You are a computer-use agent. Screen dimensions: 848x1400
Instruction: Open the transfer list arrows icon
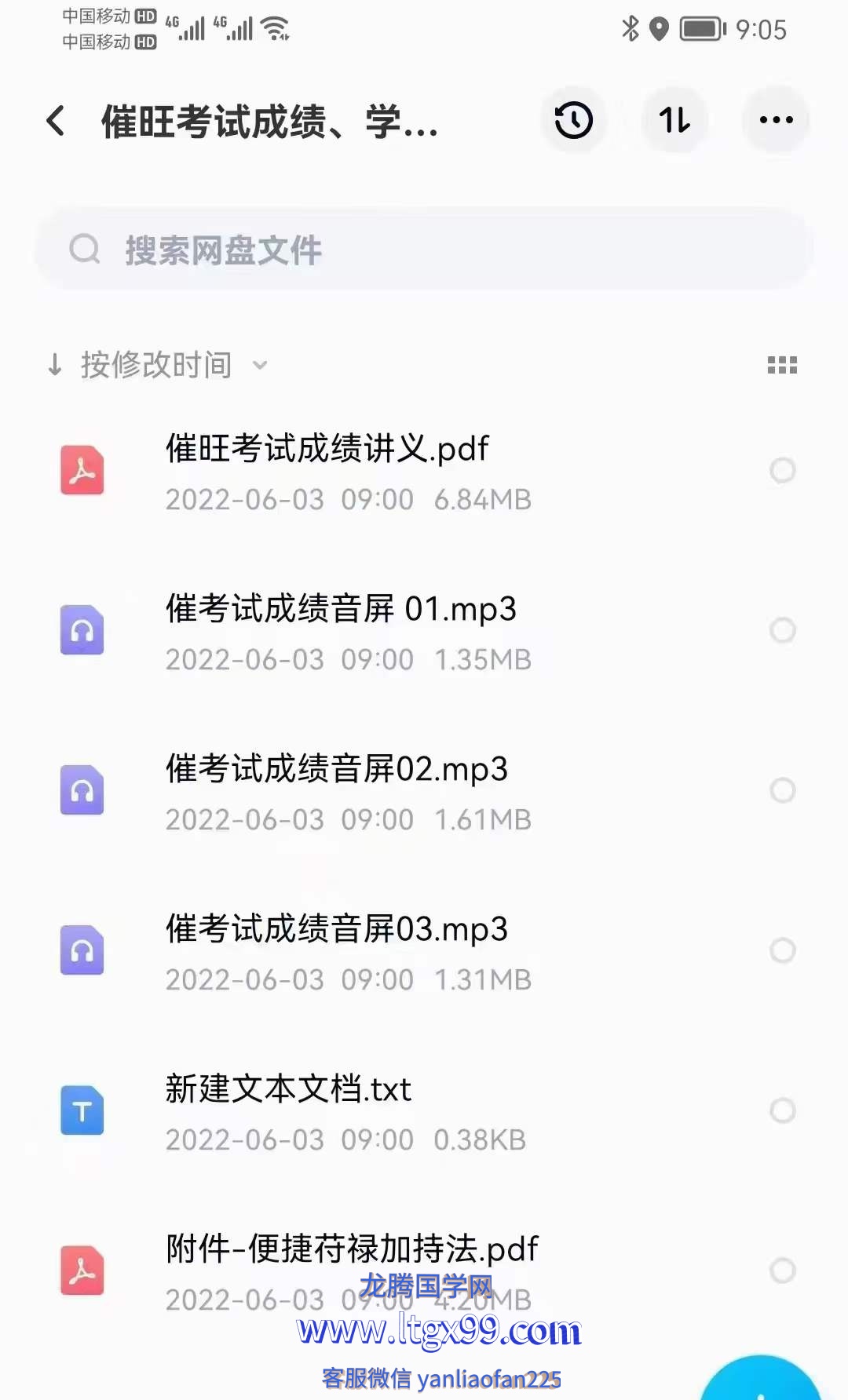coord(674,120)
